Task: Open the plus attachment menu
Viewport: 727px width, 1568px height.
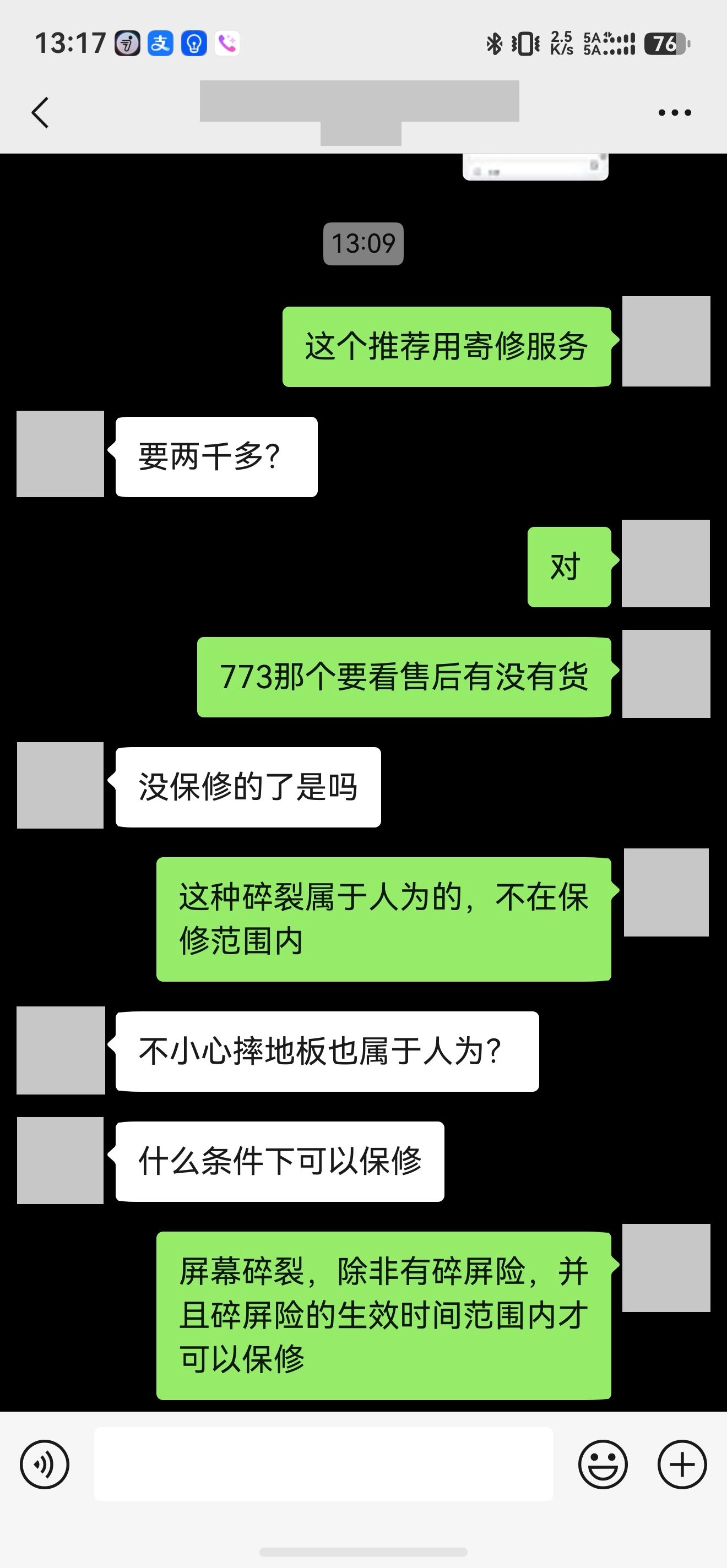Action: pos(682,1464)
